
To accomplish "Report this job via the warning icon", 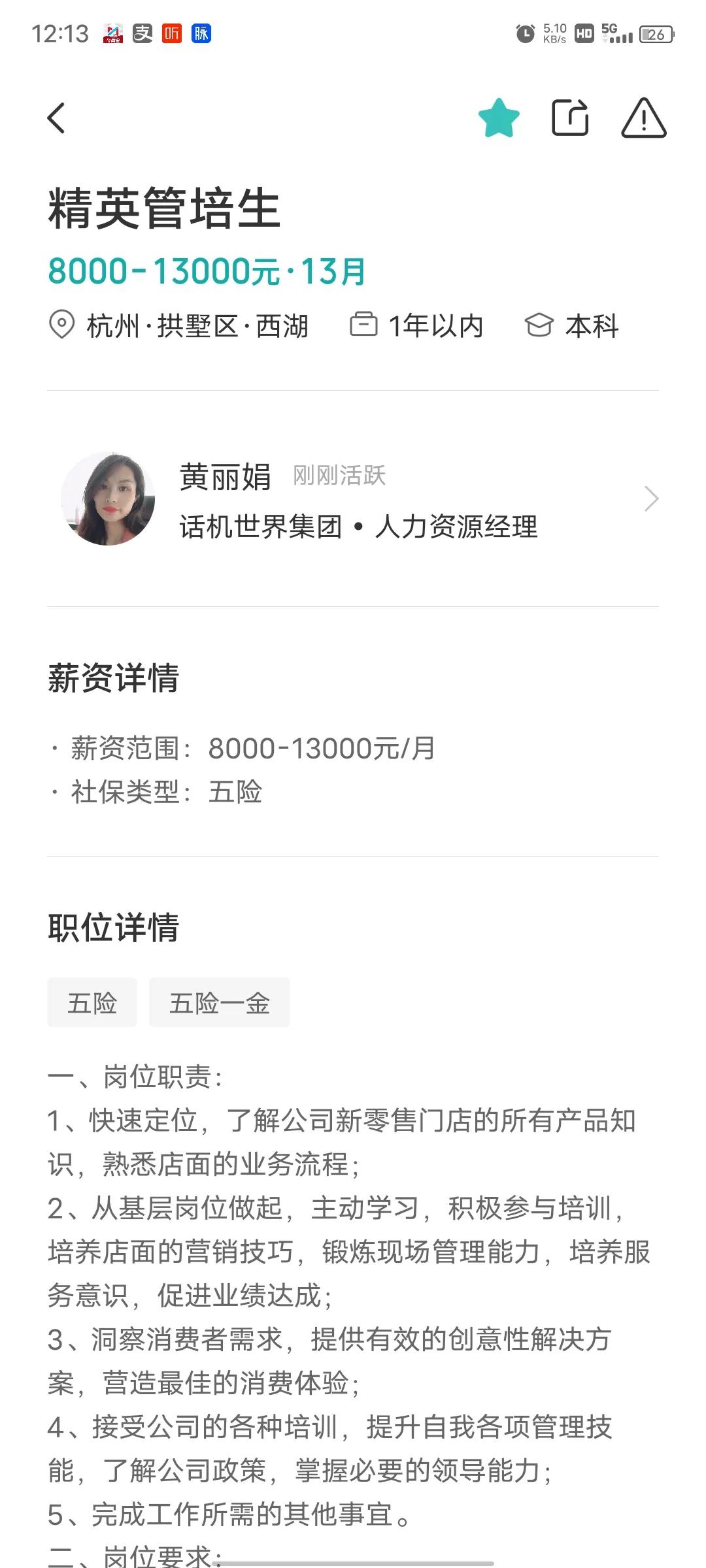I will pos(644,120).
